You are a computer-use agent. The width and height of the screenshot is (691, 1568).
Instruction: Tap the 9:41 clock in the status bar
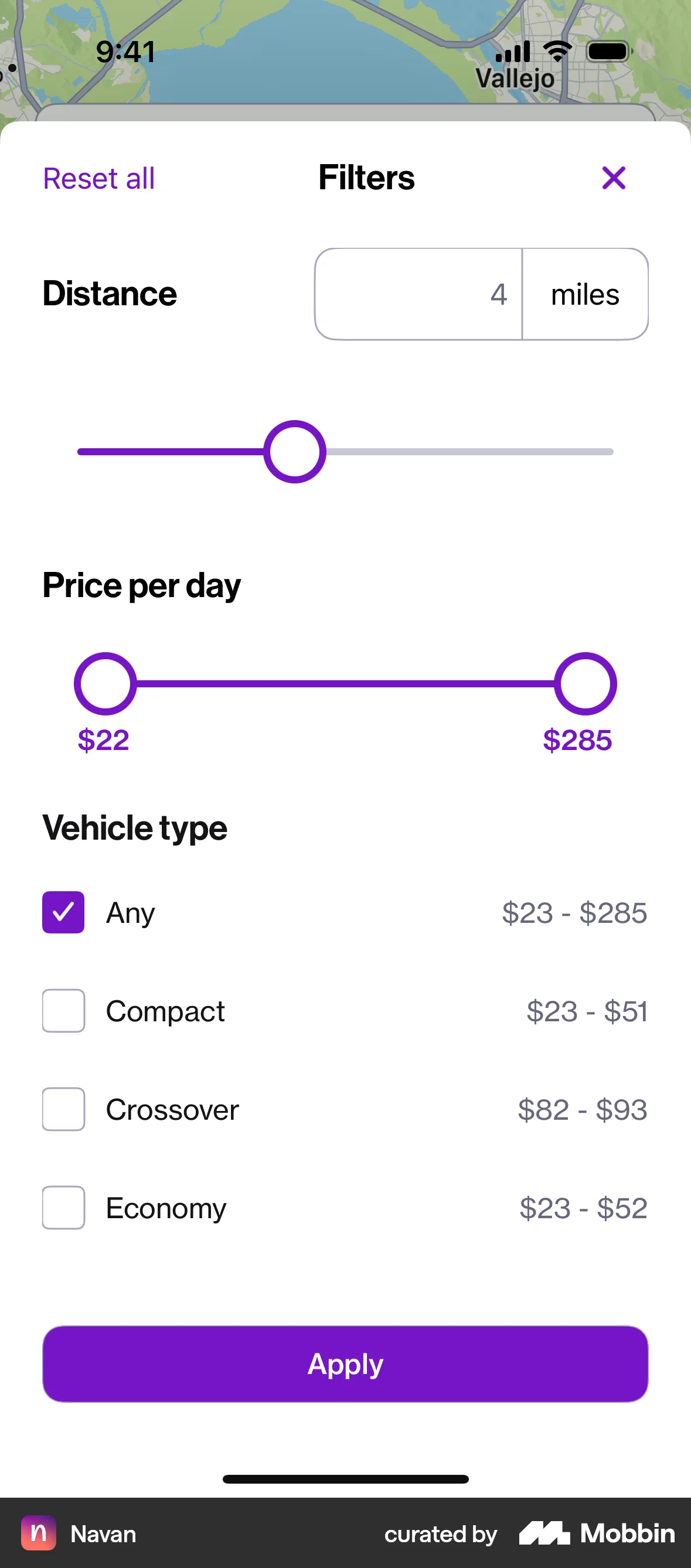(x=126, y=52)
